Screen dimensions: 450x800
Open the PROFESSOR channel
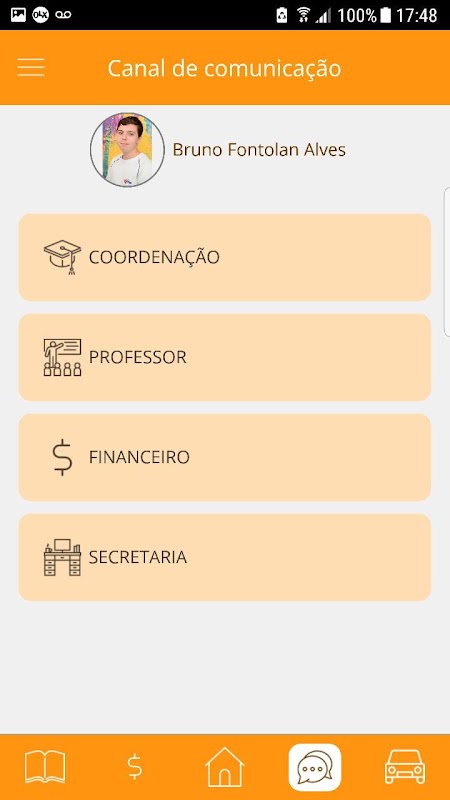[x=225, y=357]
